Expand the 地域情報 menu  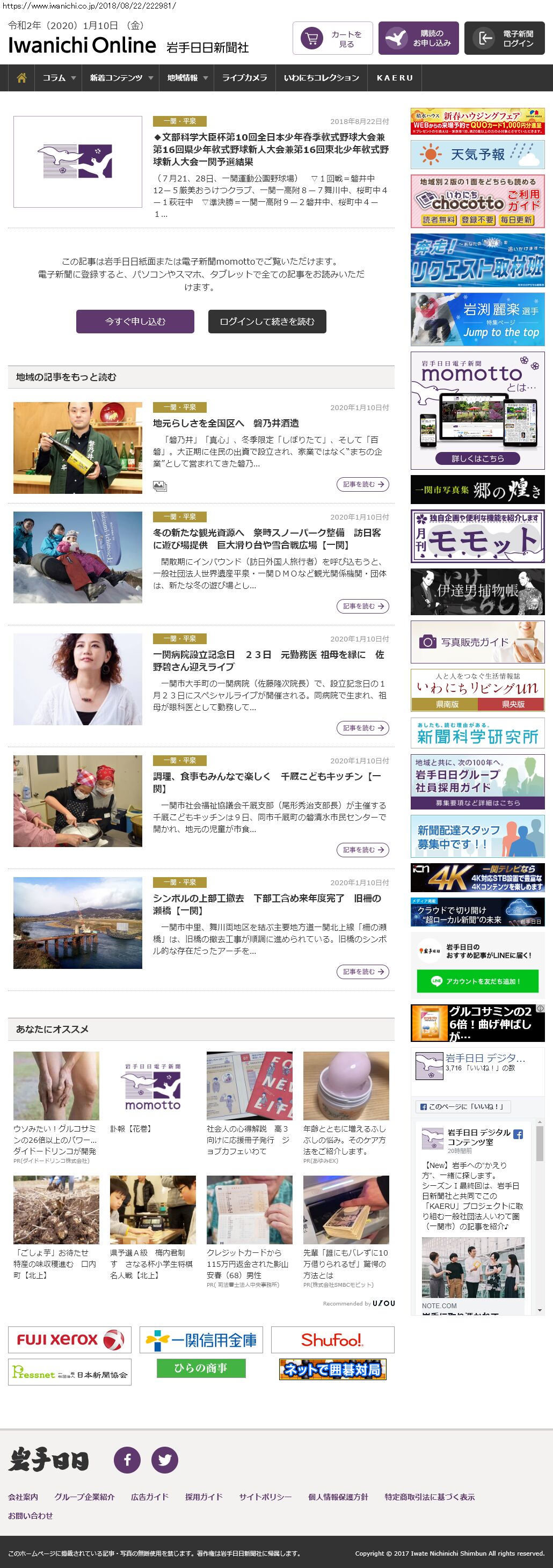pos(187,78)
